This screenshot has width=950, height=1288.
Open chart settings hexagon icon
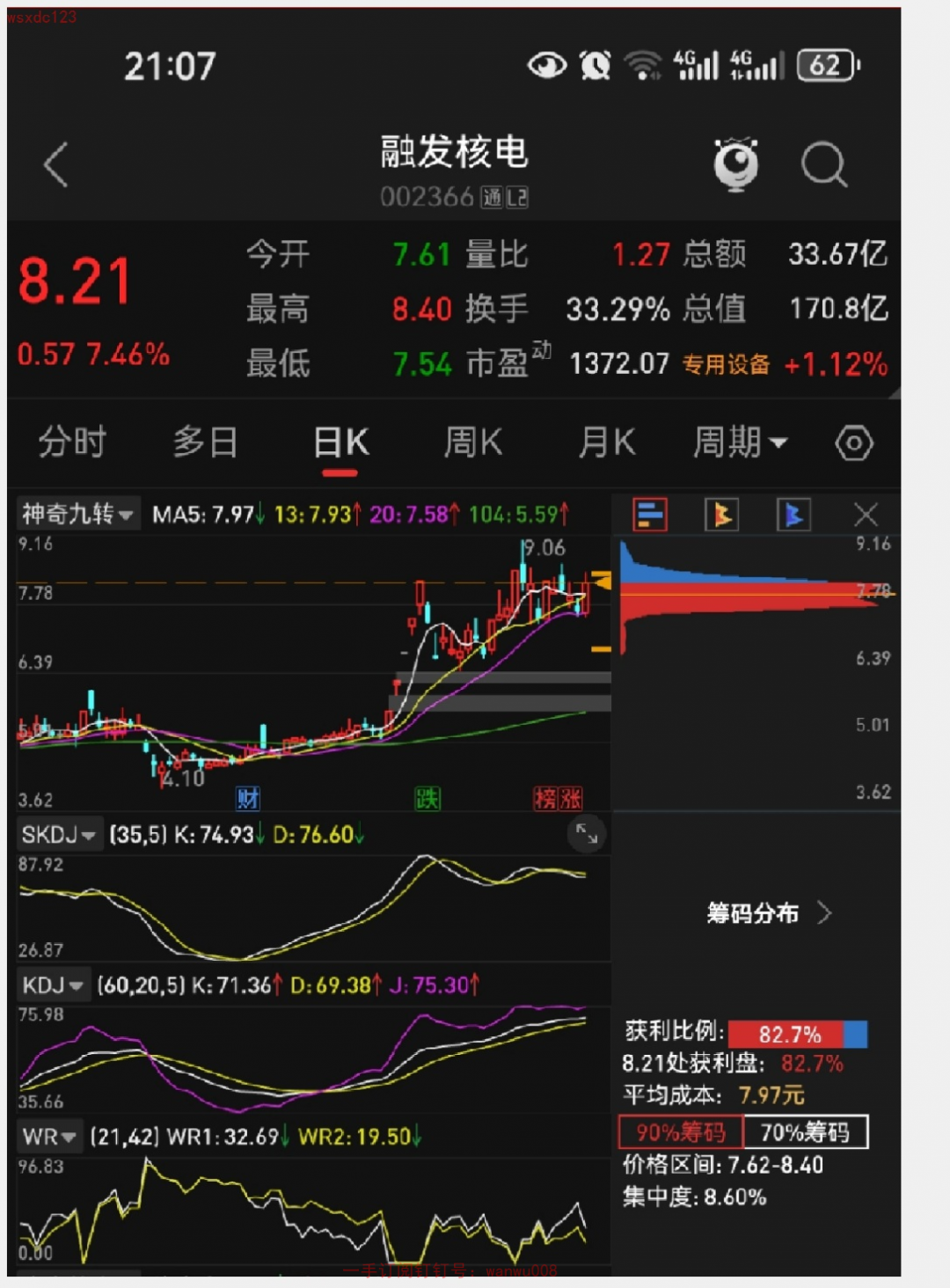tap(854, 443)
